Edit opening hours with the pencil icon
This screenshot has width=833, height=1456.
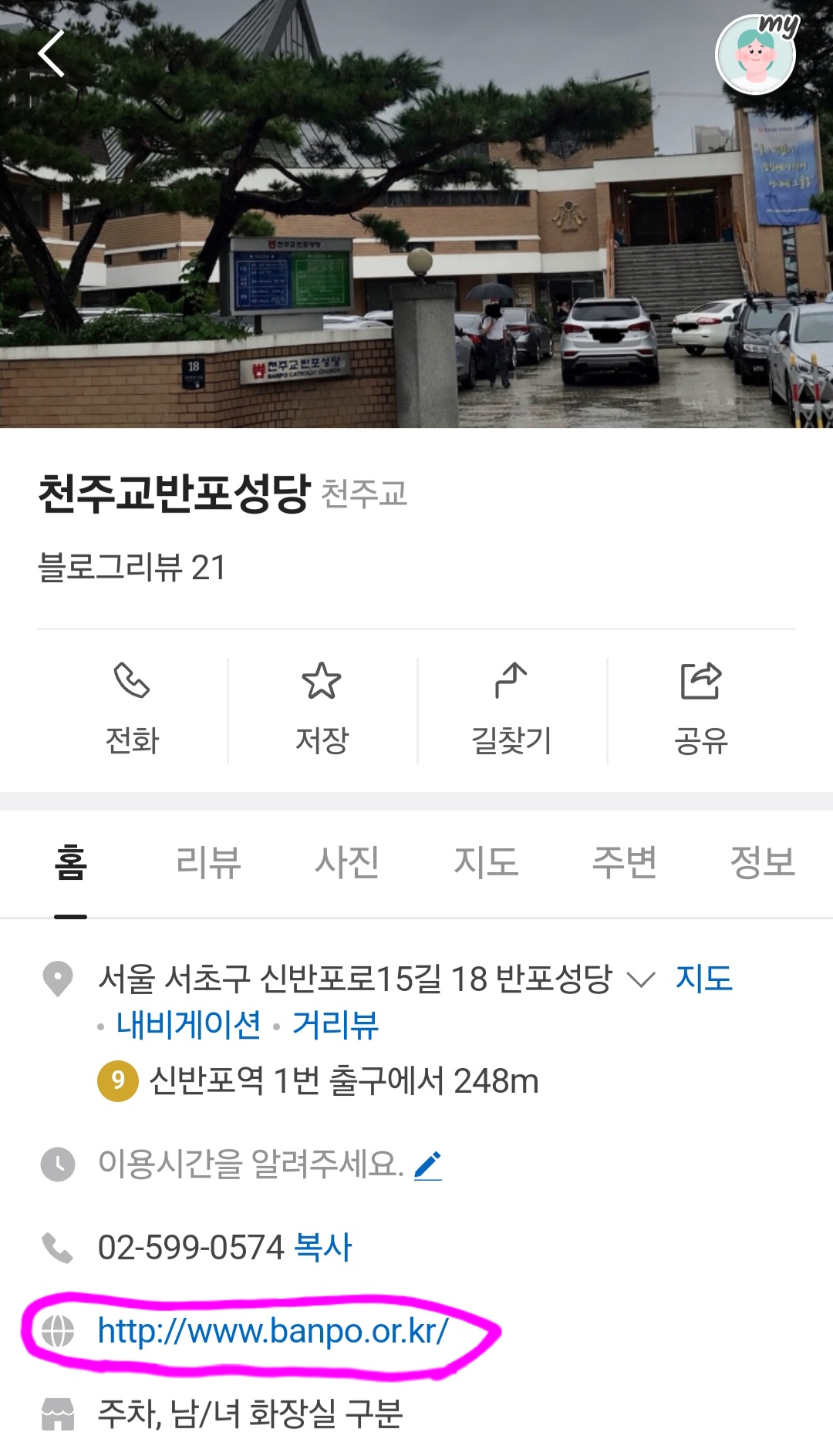[x=428, y=1165]
